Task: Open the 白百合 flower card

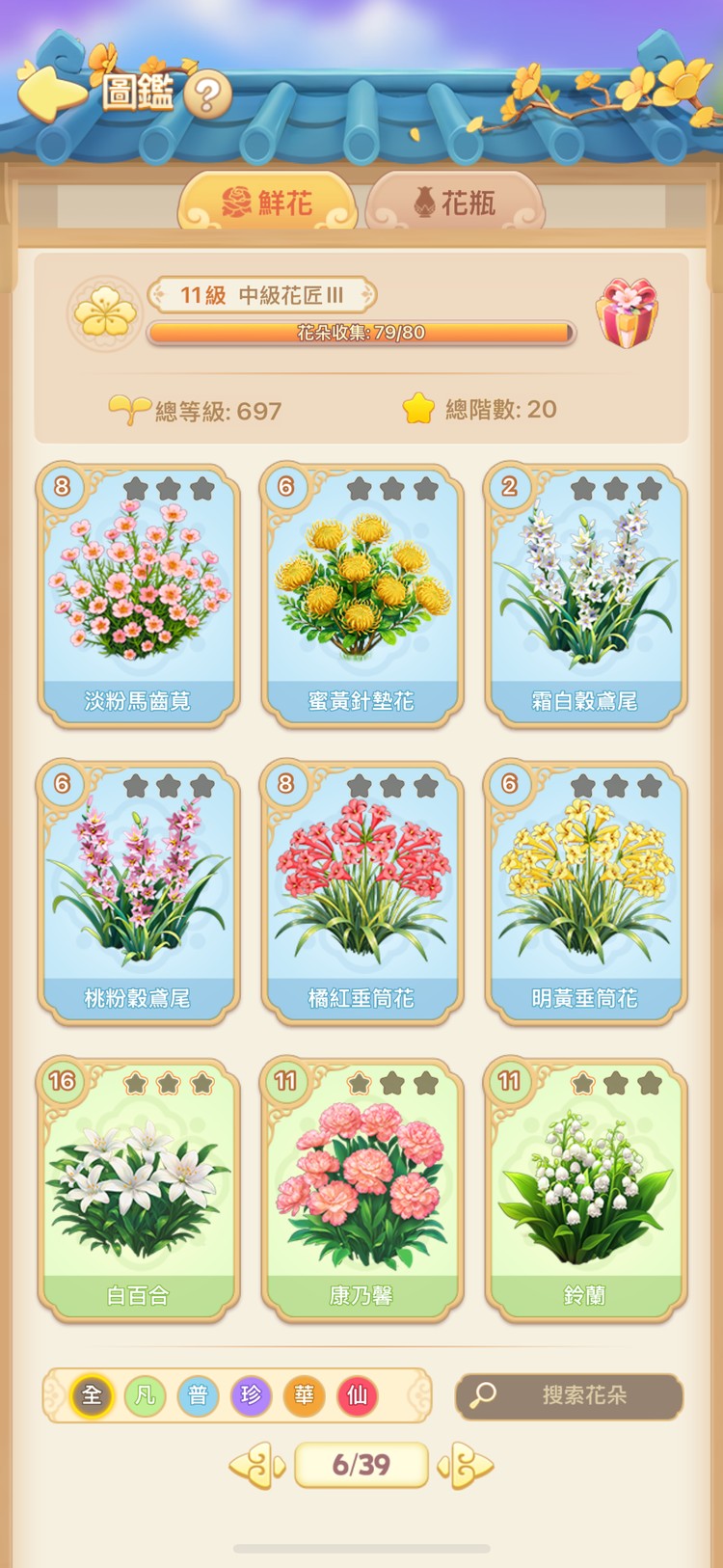Action: click(139, 1188)
